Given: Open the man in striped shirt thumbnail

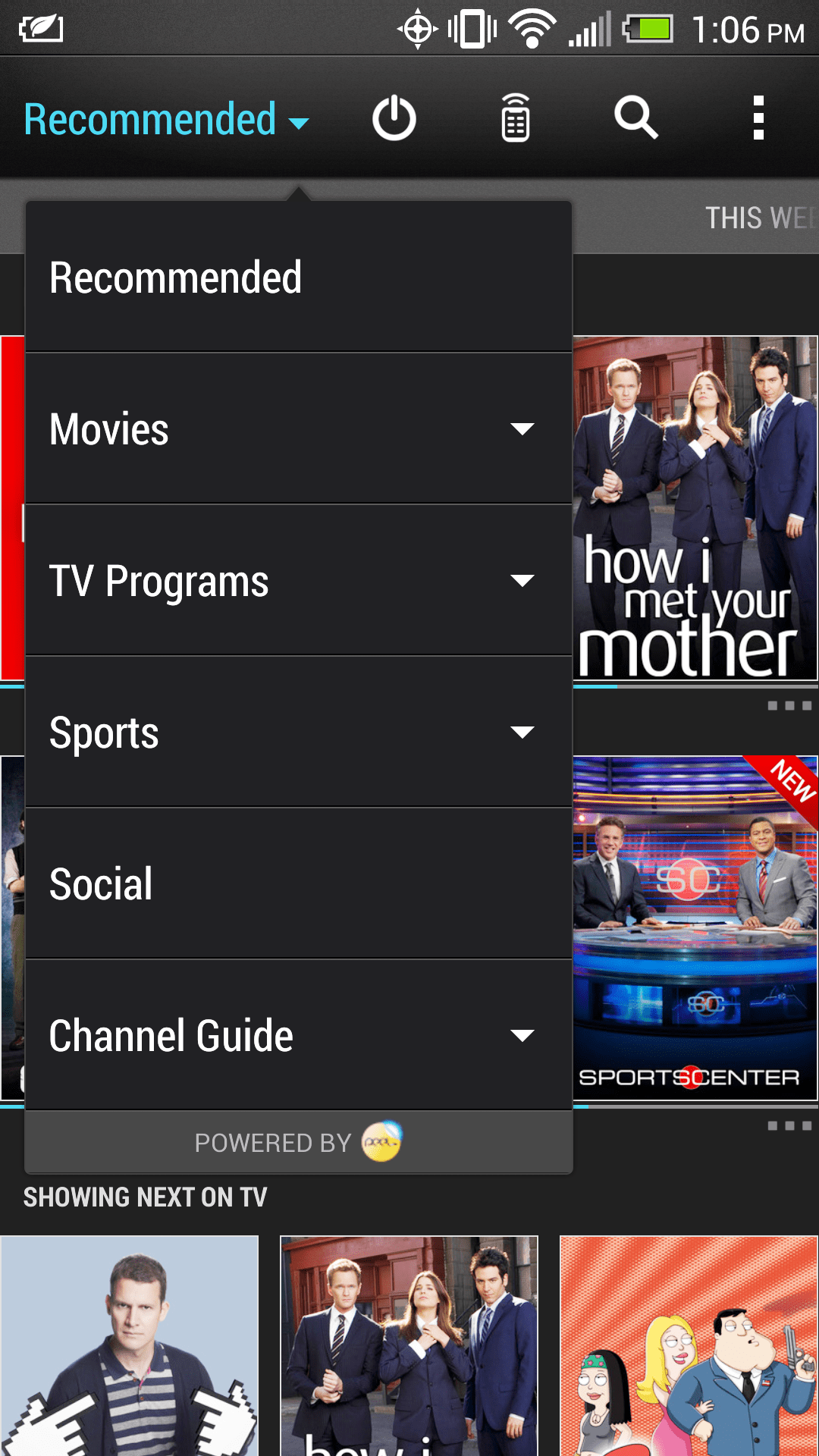Looking at the screenshot, I should [129, 1346].
